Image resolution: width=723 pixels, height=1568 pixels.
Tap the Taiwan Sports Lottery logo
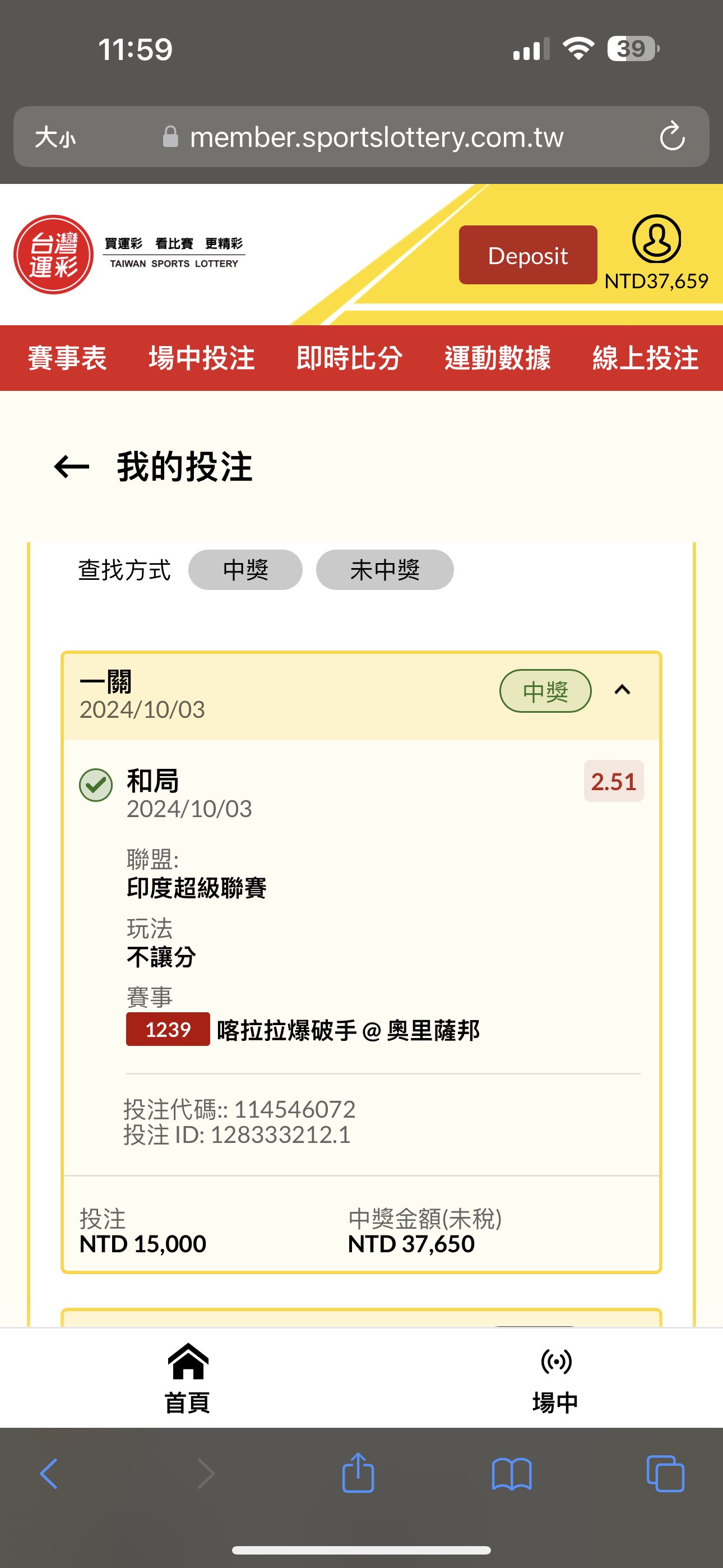(54, 255)
